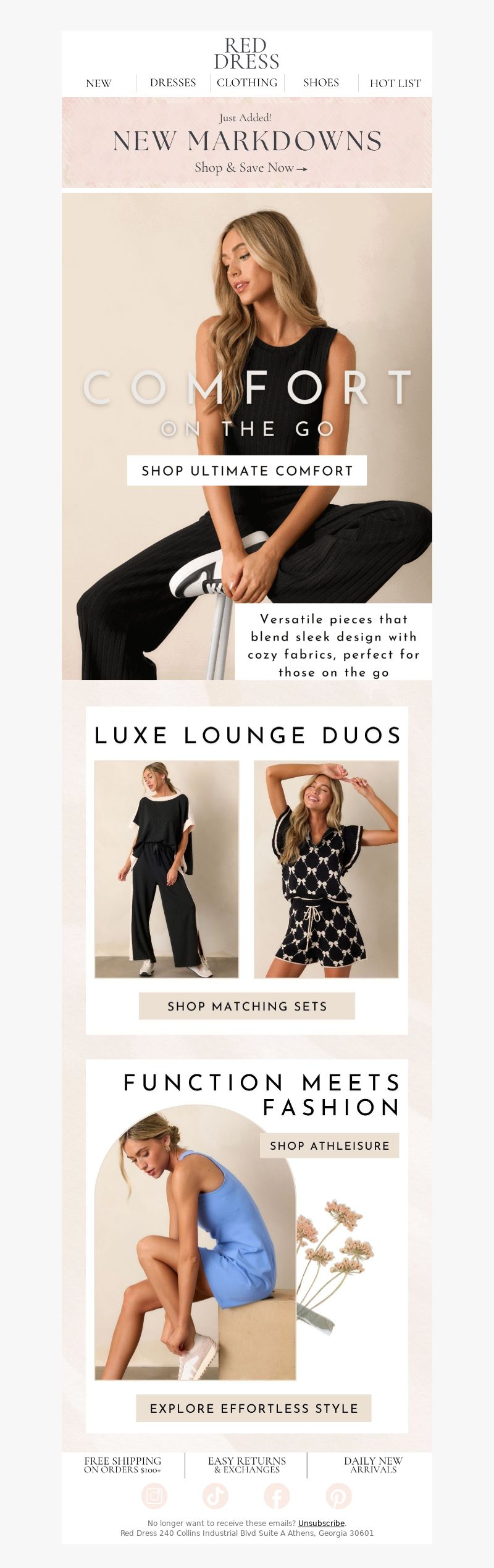Viewport: 494px width, 1568px height.
Task: Open Red Dress Instagram page
Action: 154,1496
